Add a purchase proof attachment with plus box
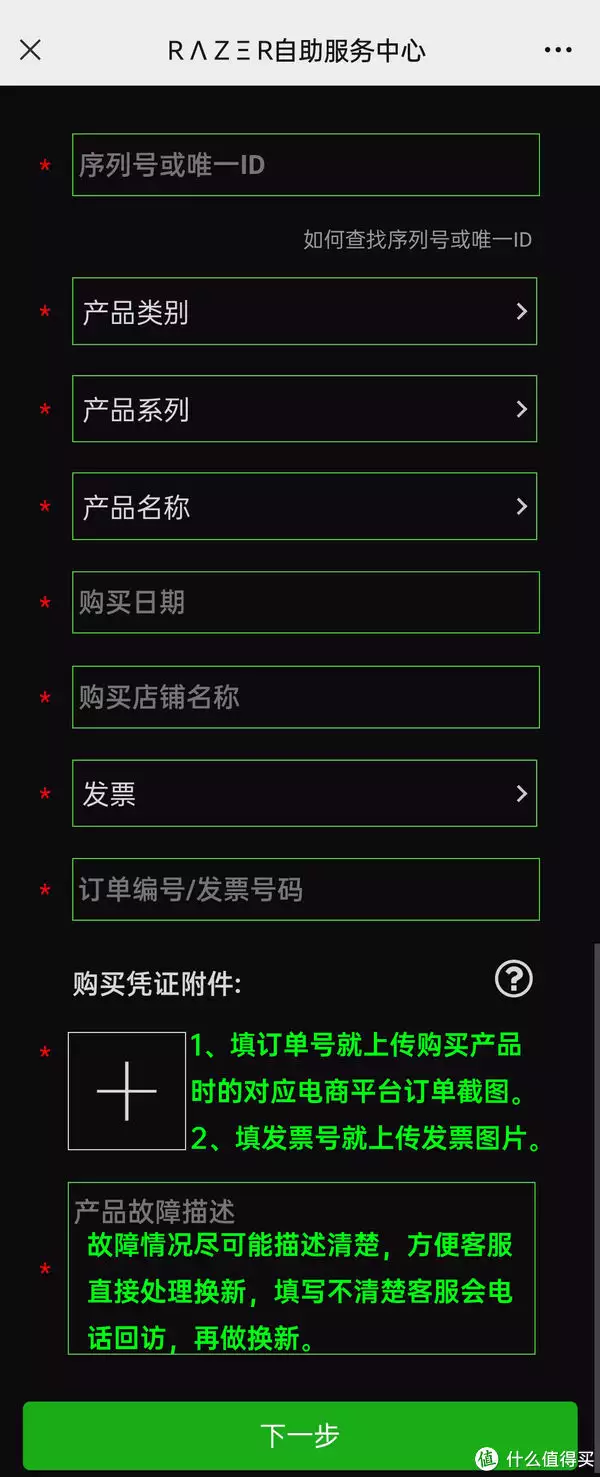600x1477 pixels. pos(127,1091)
